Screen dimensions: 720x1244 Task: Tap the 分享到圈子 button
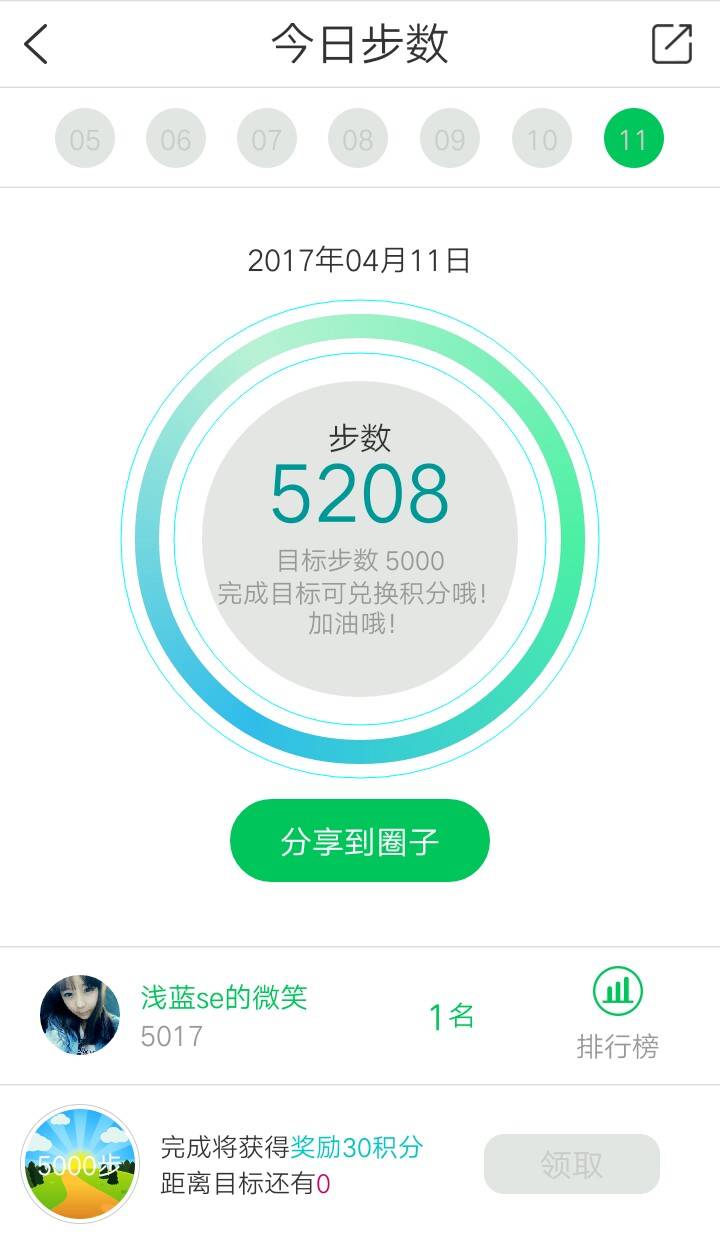pos(360,841)
